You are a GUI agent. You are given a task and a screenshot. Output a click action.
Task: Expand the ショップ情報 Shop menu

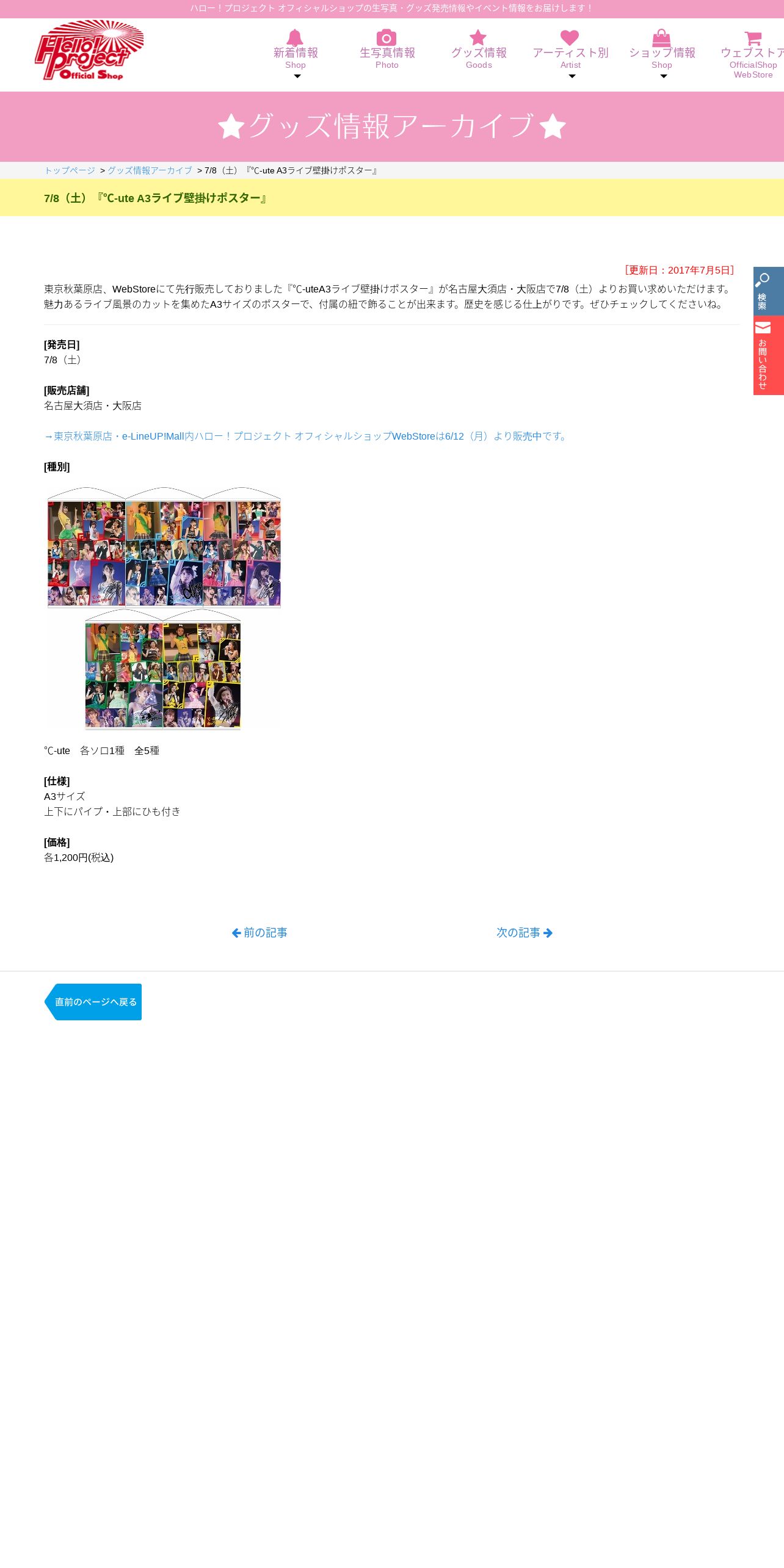click(x=662, y=54)
